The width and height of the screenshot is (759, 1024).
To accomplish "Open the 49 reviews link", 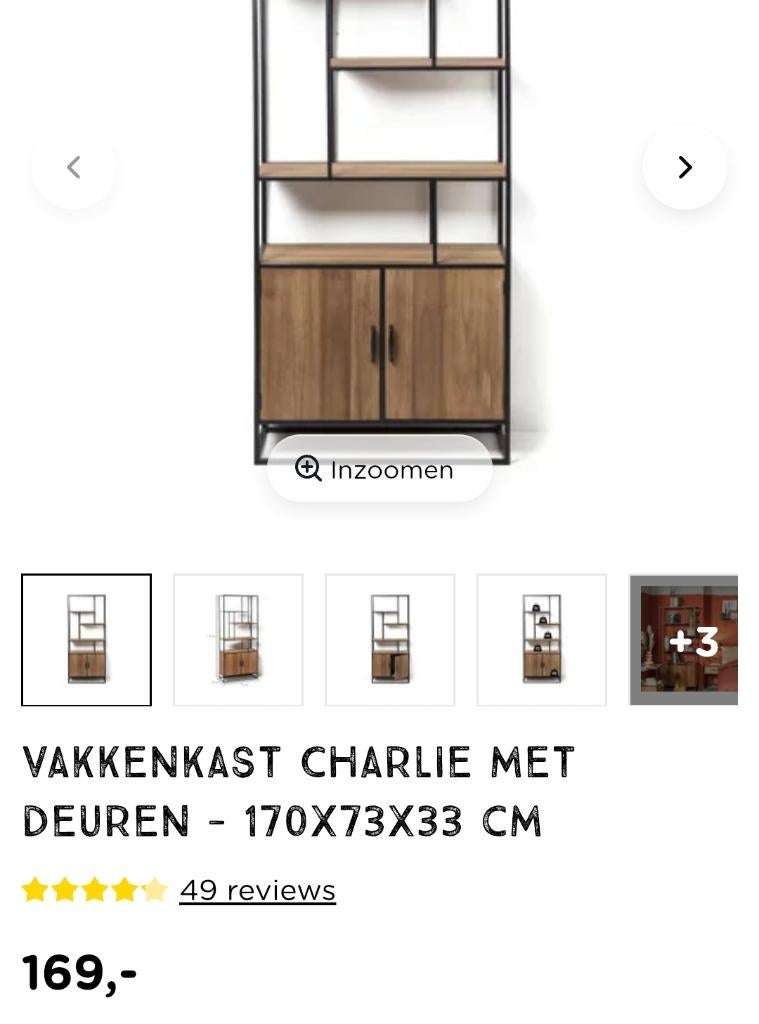I will pyautogui.click(x=257, y=889).
